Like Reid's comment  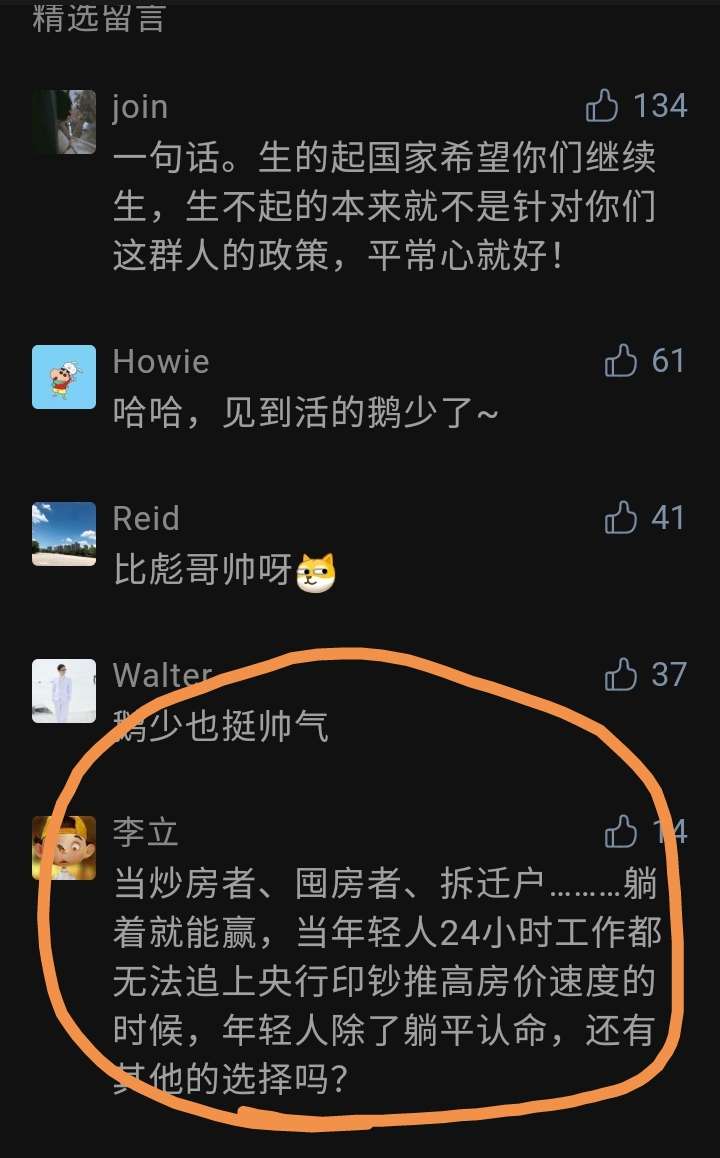(x=621, y=517)
